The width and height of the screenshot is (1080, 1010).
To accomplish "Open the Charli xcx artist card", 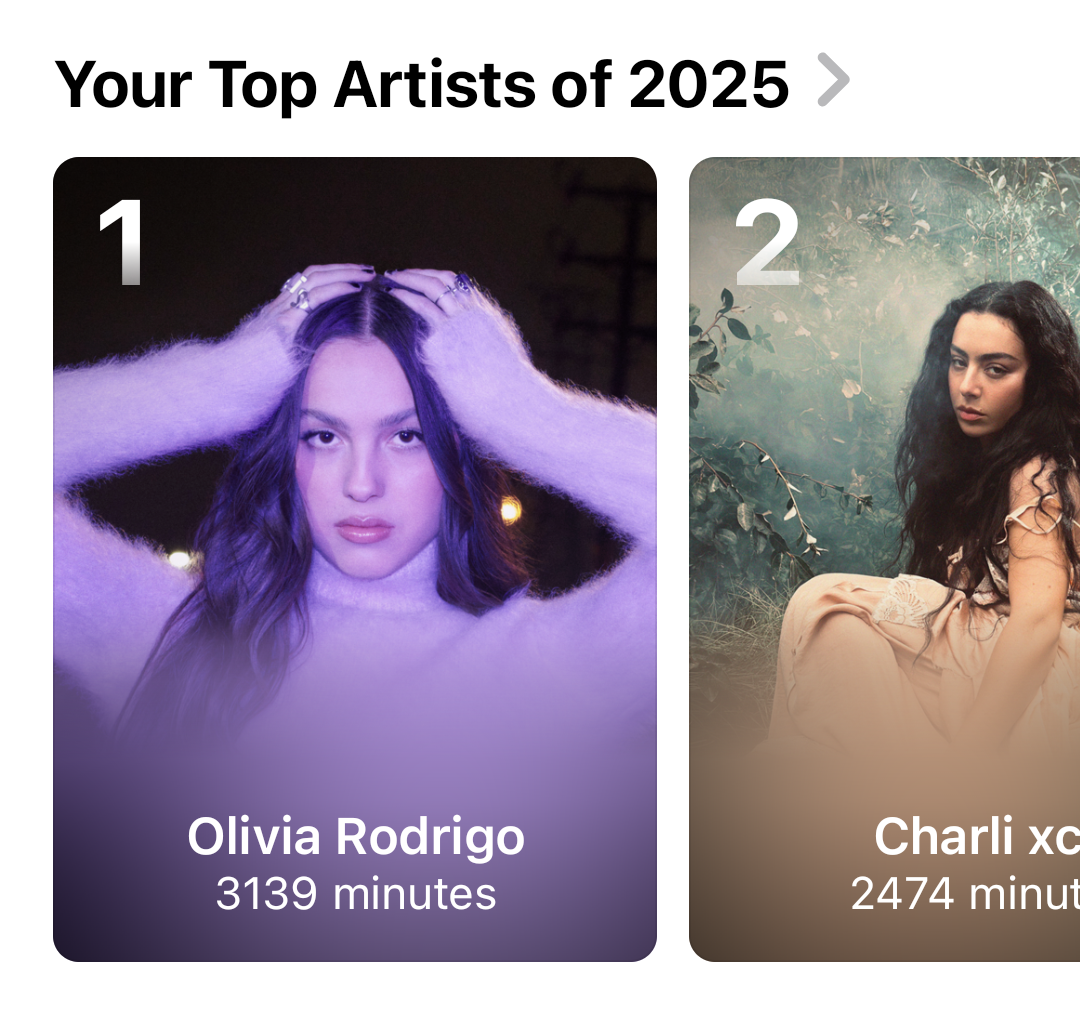I will point(884,558).
